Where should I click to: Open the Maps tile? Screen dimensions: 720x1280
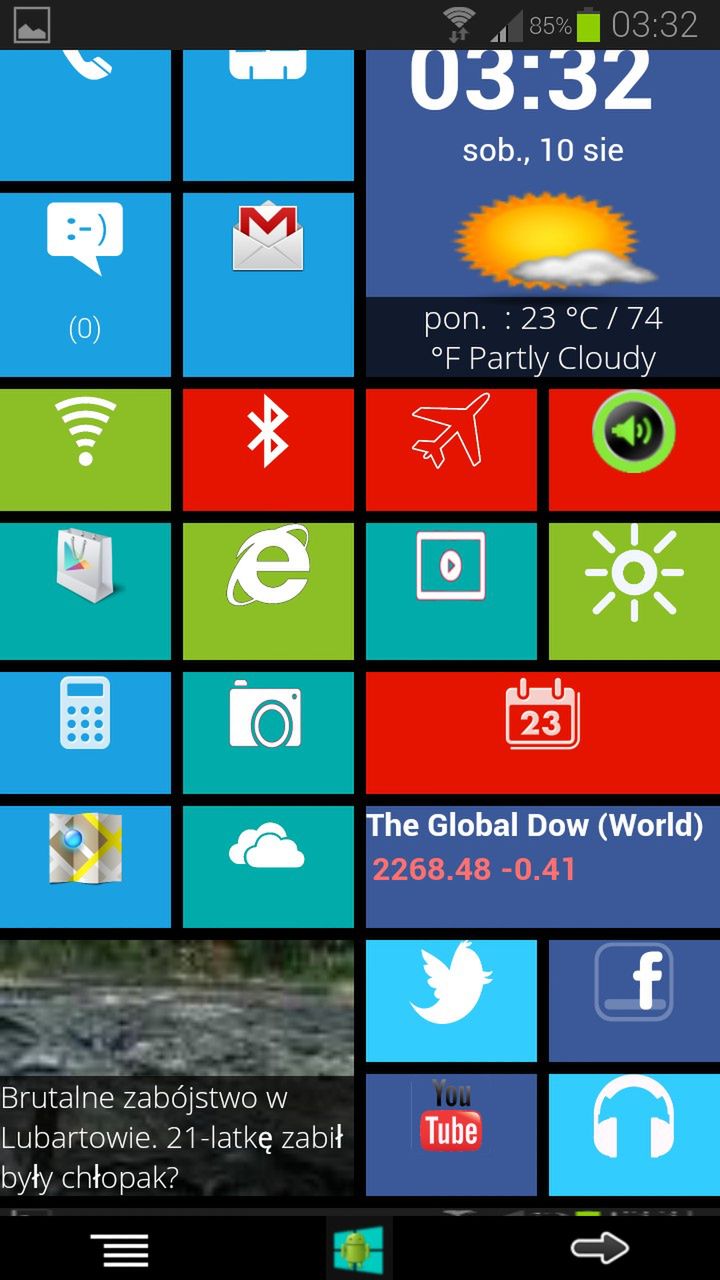pos(85,866)
